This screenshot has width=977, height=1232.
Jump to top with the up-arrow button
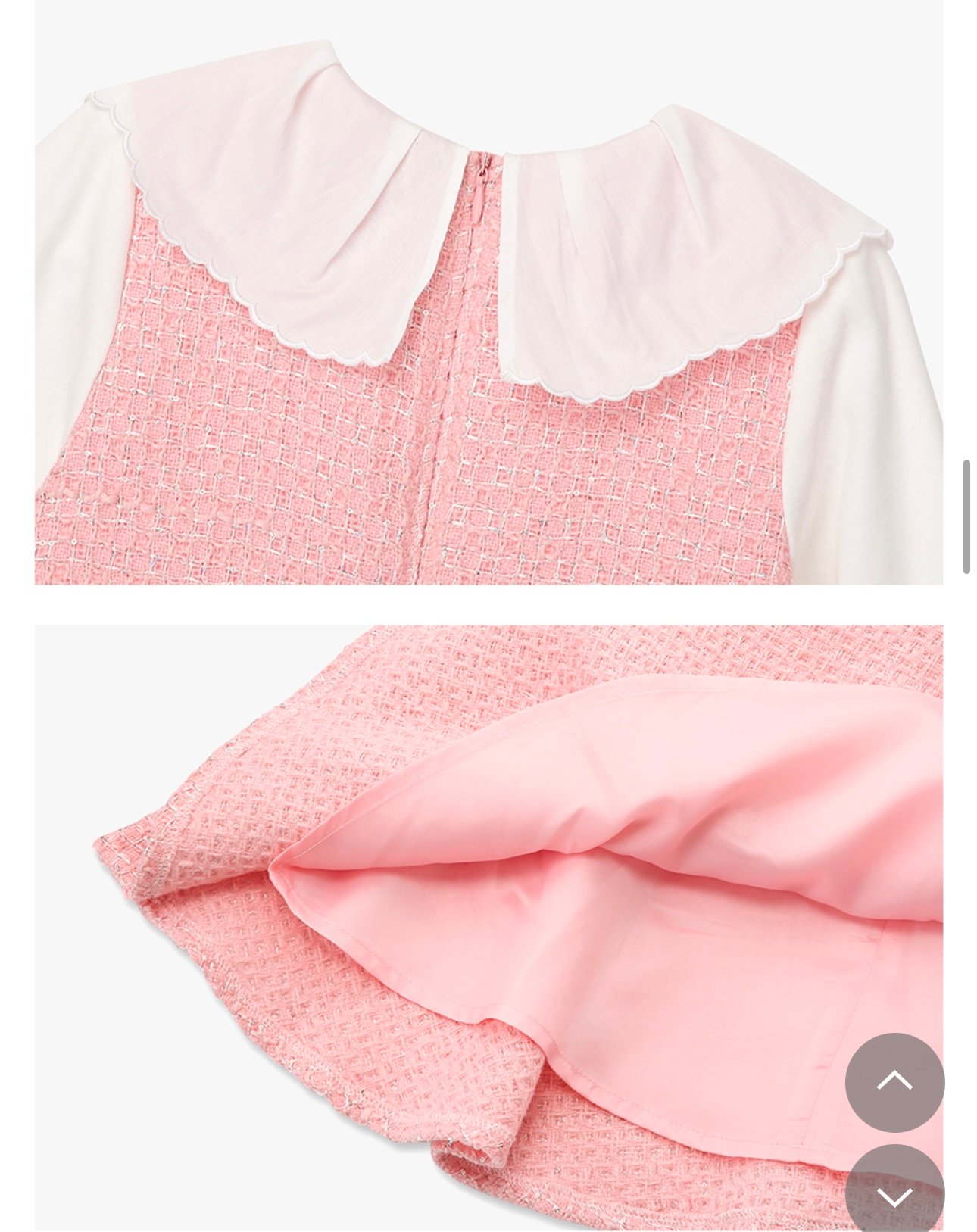click(894, 1082)
